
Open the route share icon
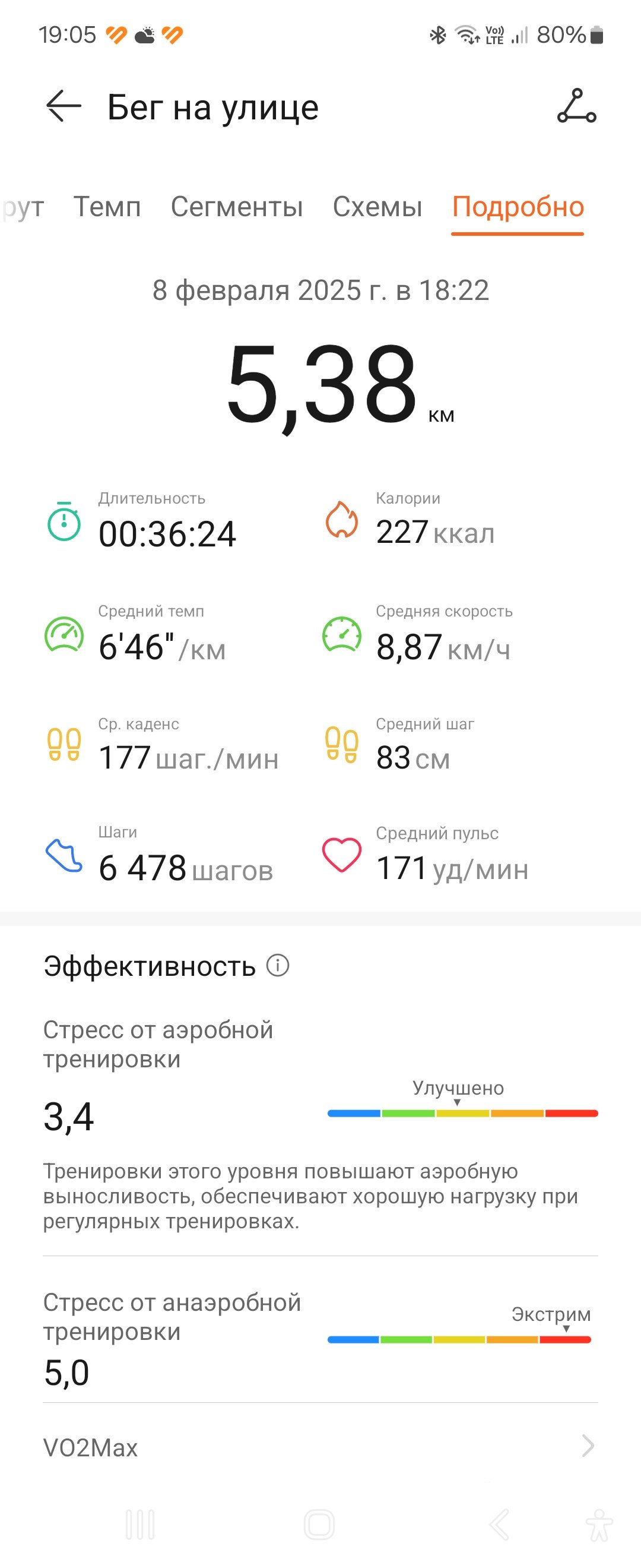click(x=576, y=106)
